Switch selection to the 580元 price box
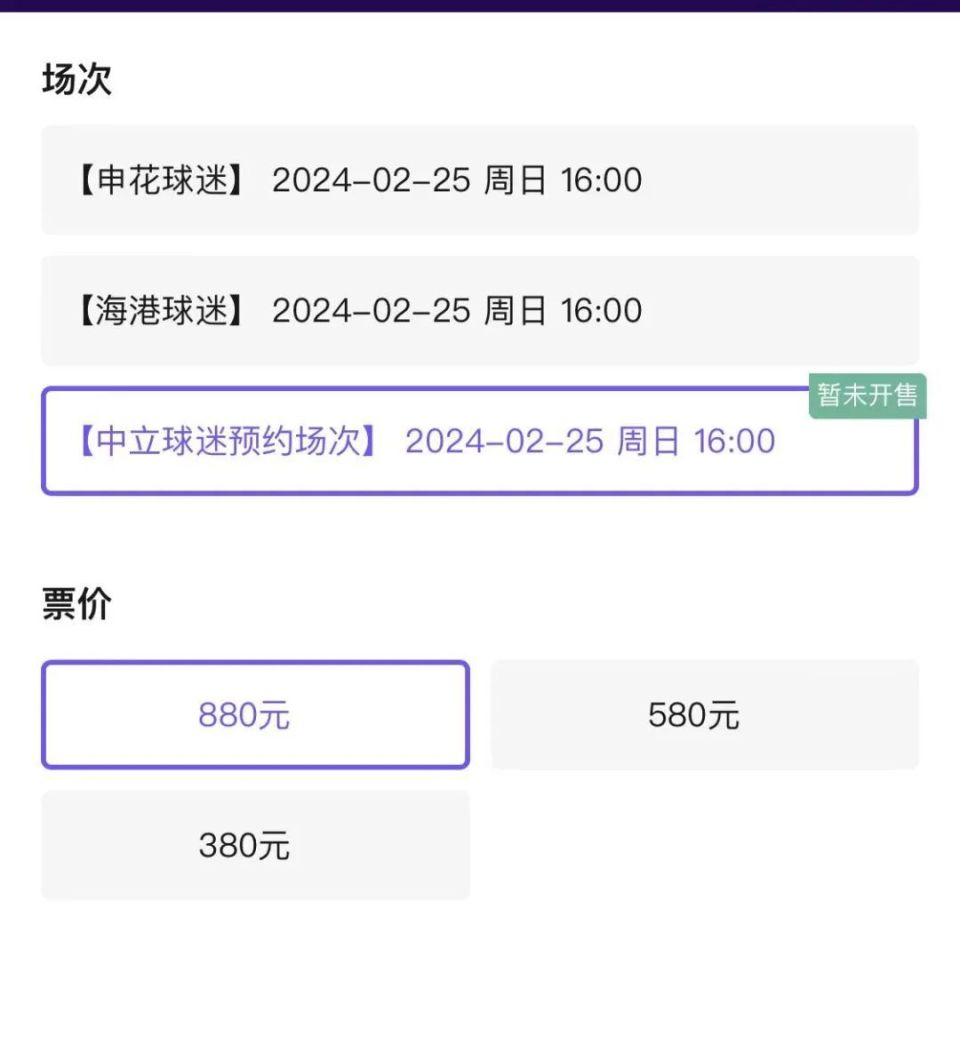The image size is (960, 1060). pos(705,713)
